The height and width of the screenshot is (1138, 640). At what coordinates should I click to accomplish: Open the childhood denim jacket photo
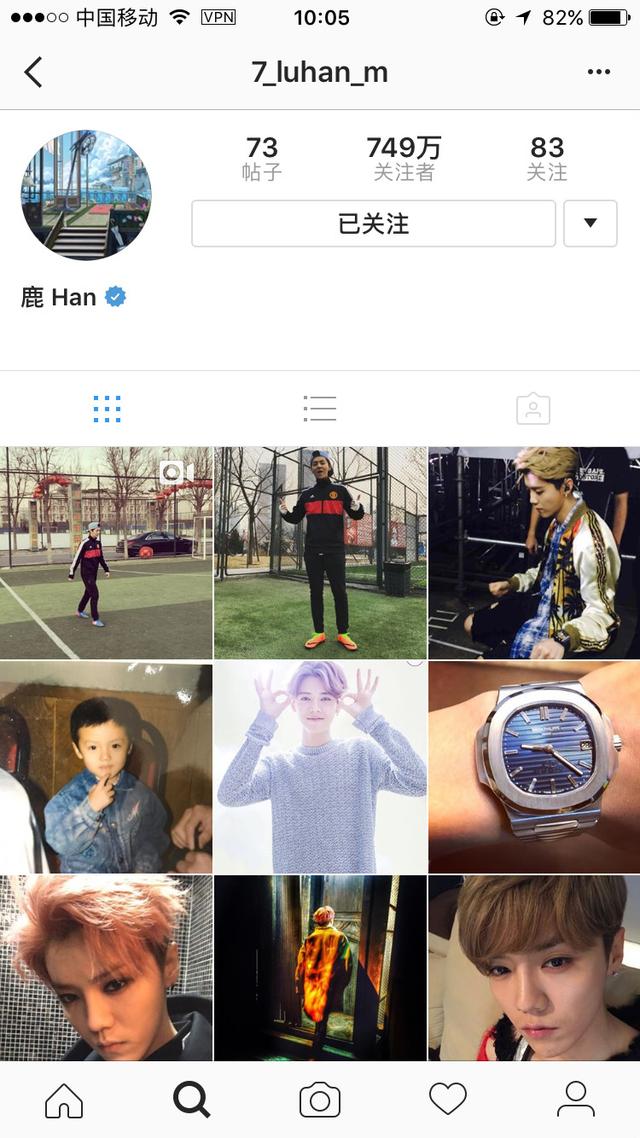pyautogui.click(x=106, y=767)
